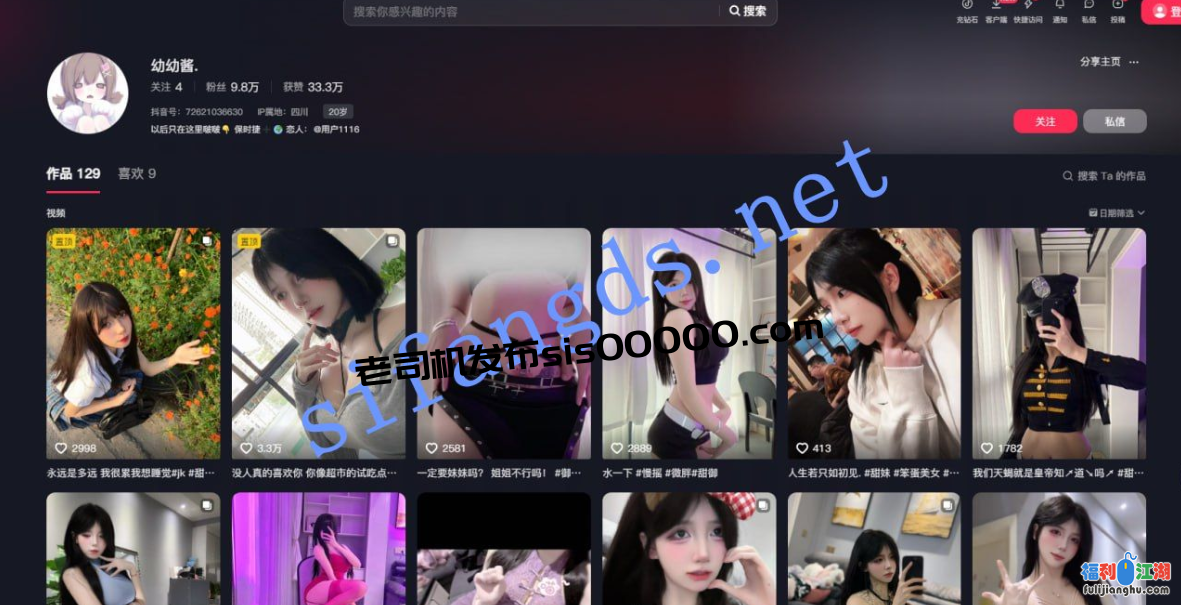Tap the search input box at top
This screenshot has height=605, width=1181.
point(530,11)
